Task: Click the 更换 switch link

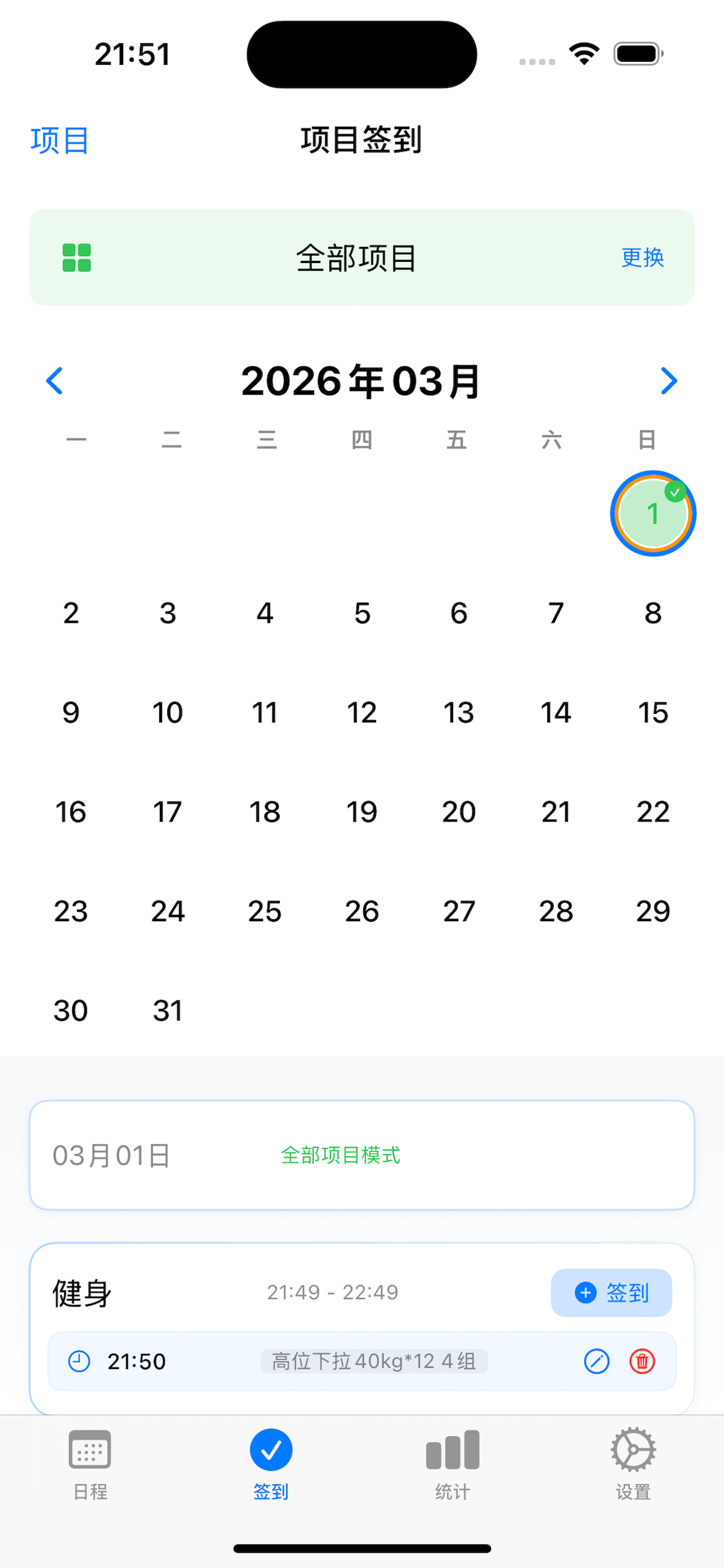Action: click(x=642, y=258)
